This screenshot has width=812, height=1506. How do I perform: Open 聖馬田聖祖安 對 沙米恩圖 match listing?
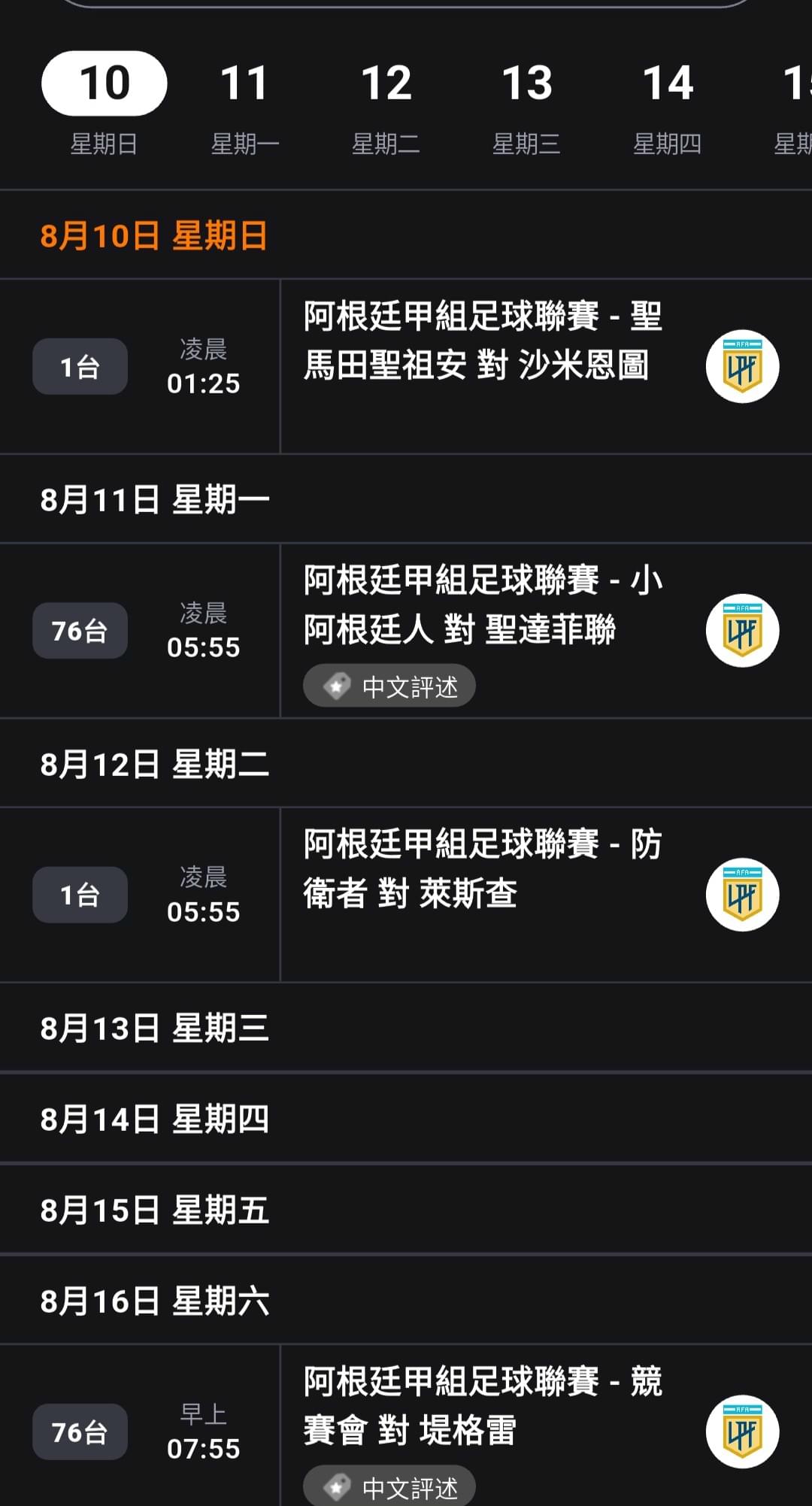point(406,367)
